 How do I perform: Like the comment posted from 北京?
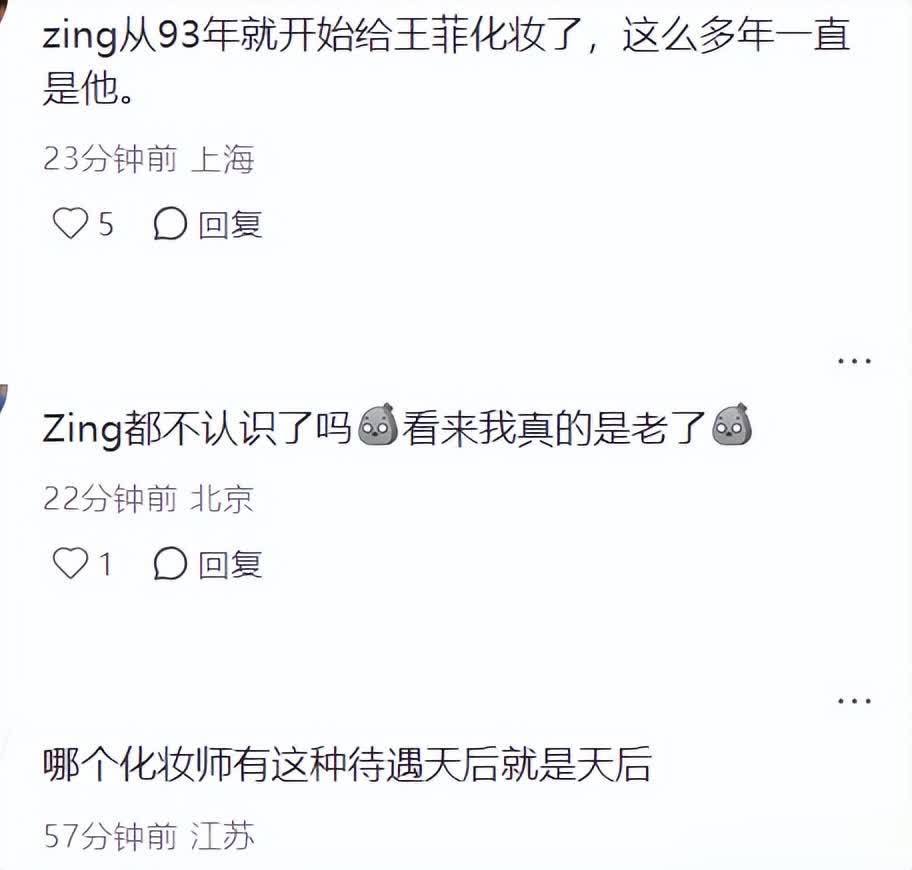(70, 564)
